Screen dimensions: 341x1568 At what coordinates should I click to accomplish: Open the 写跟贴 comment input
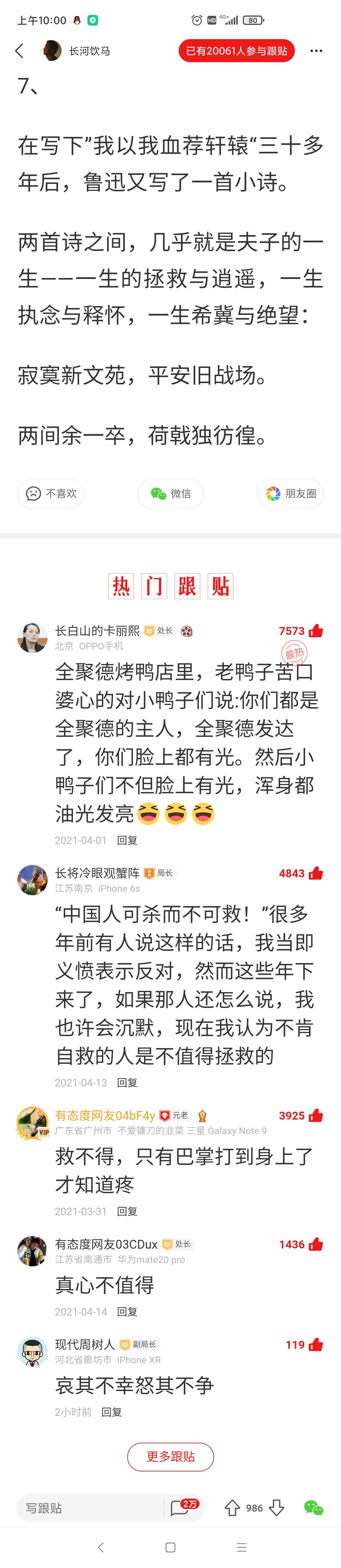point(88,1508)
